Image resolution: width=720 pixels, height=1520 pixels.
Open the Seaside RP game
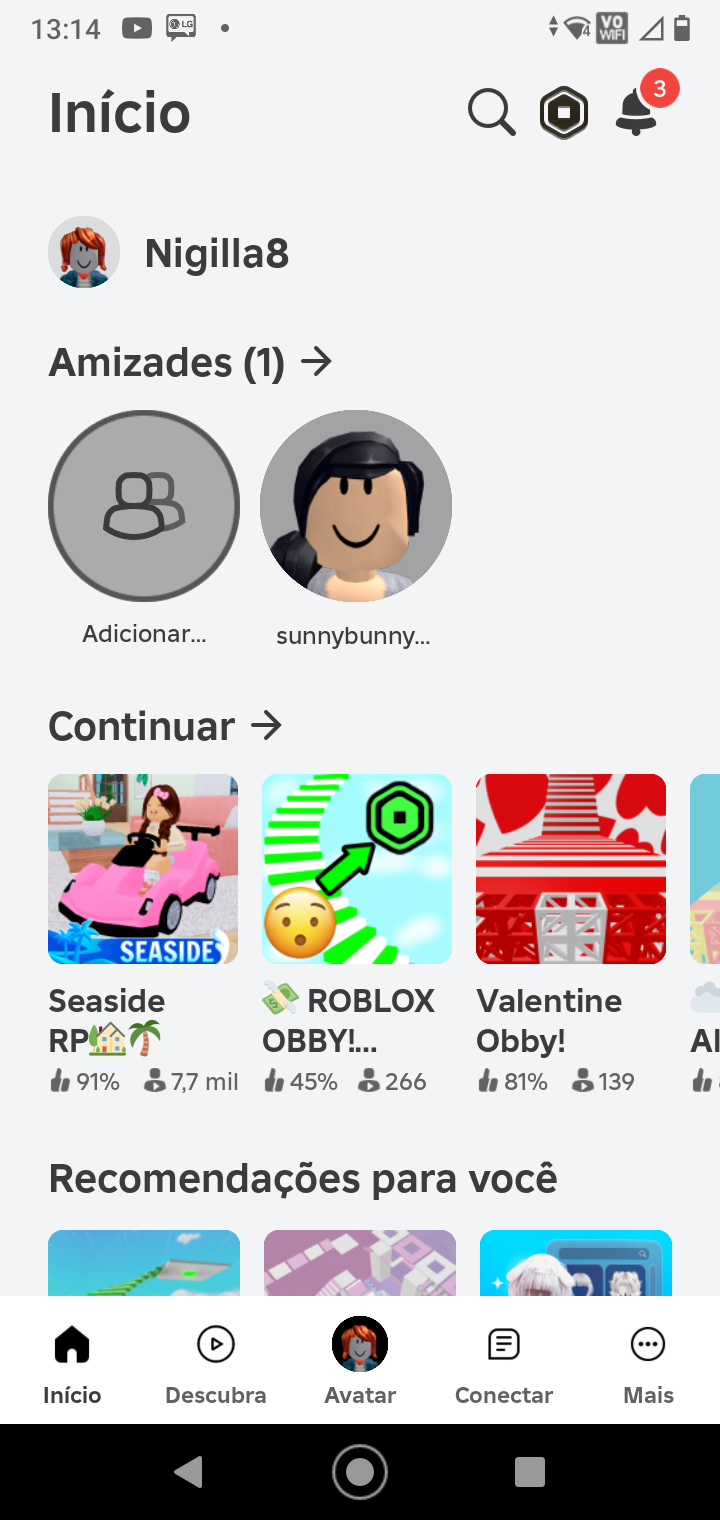click(143, 869)
